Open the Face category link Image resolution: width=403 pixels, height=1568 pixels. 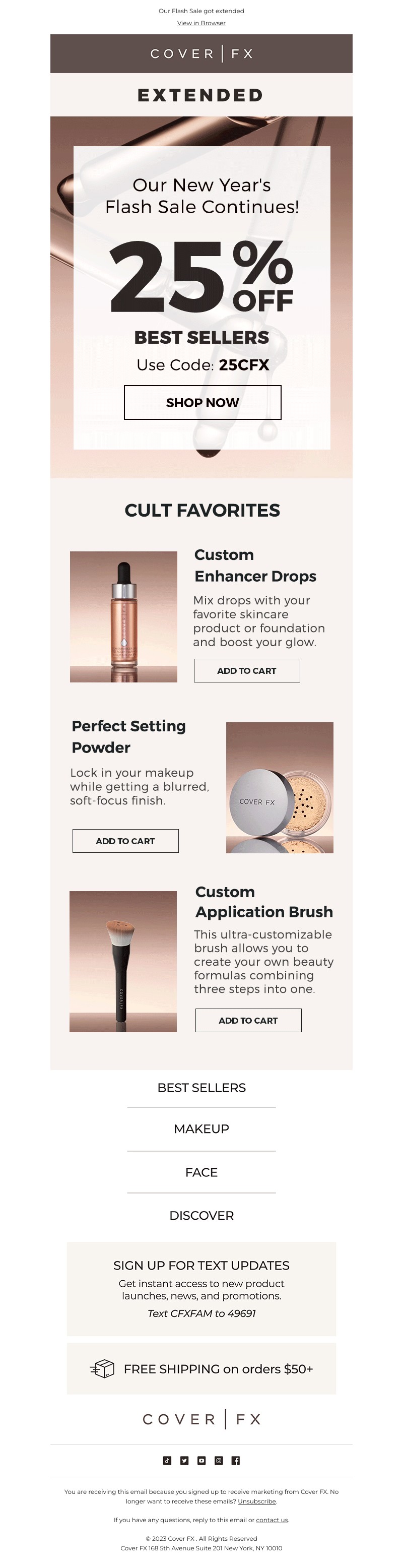pos(201,1172)
